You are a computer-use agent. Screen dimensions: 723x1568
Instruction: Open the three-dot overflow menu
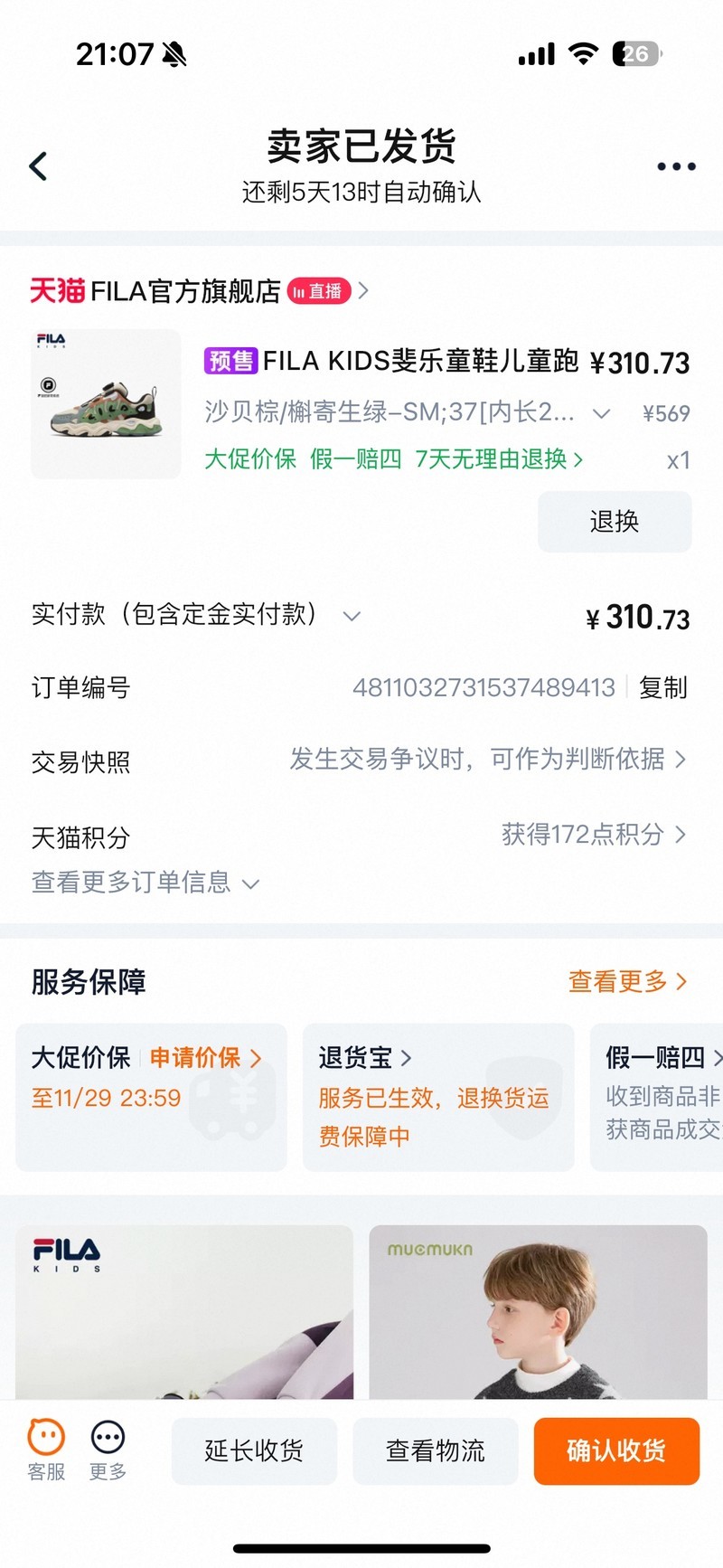click(675, 166)
